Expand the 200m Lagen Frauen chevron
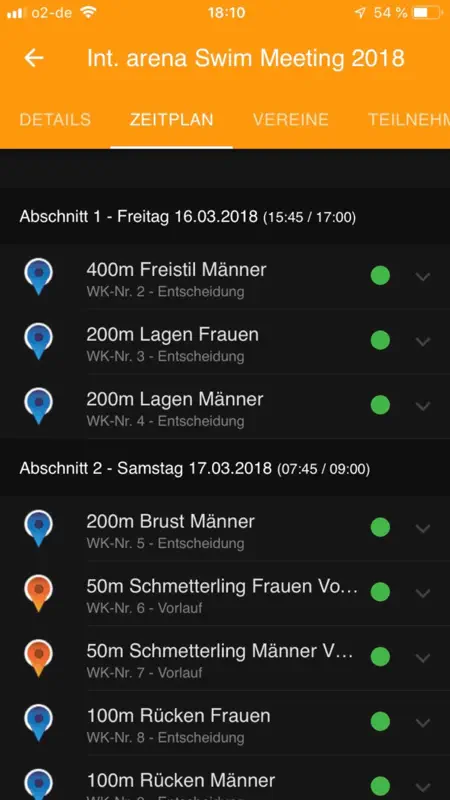The width and height of the screenshot is (450, 800). (423, 341)
